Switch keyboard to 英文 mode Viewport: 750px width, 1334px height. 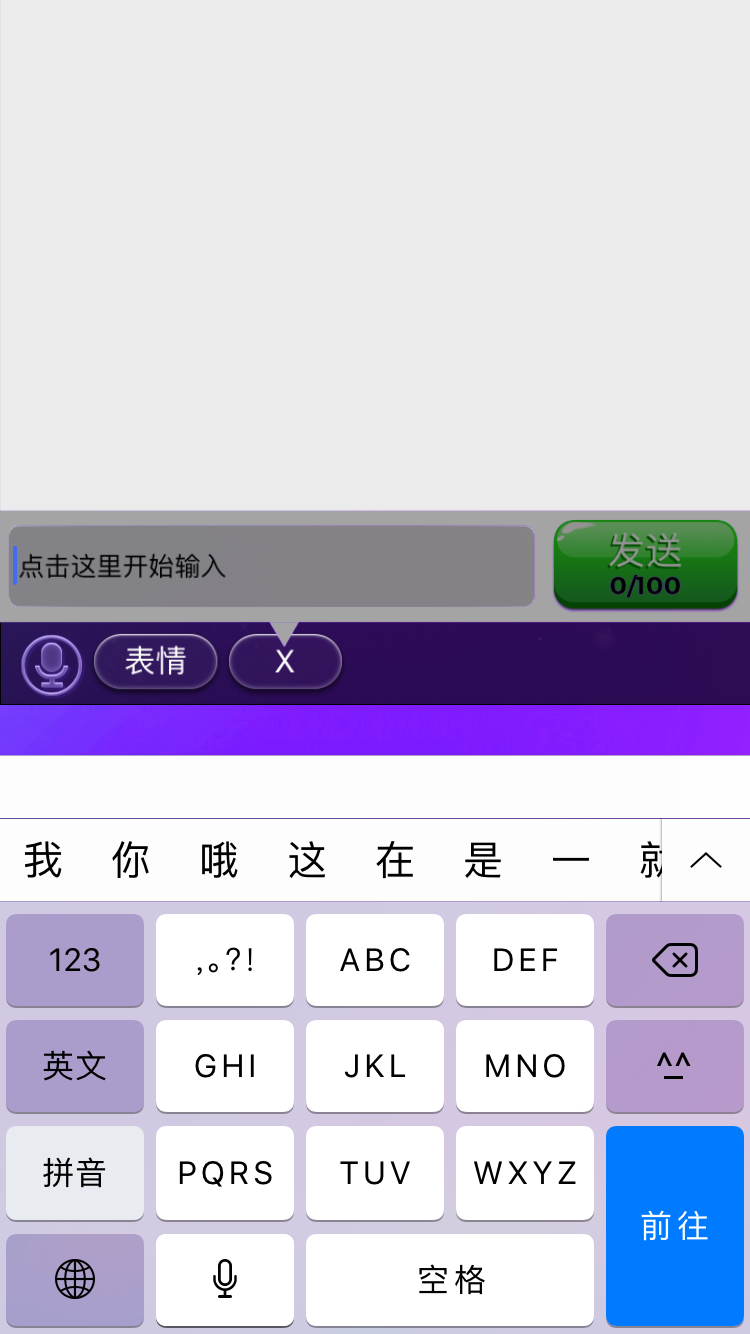click(x=75, y=1066)
